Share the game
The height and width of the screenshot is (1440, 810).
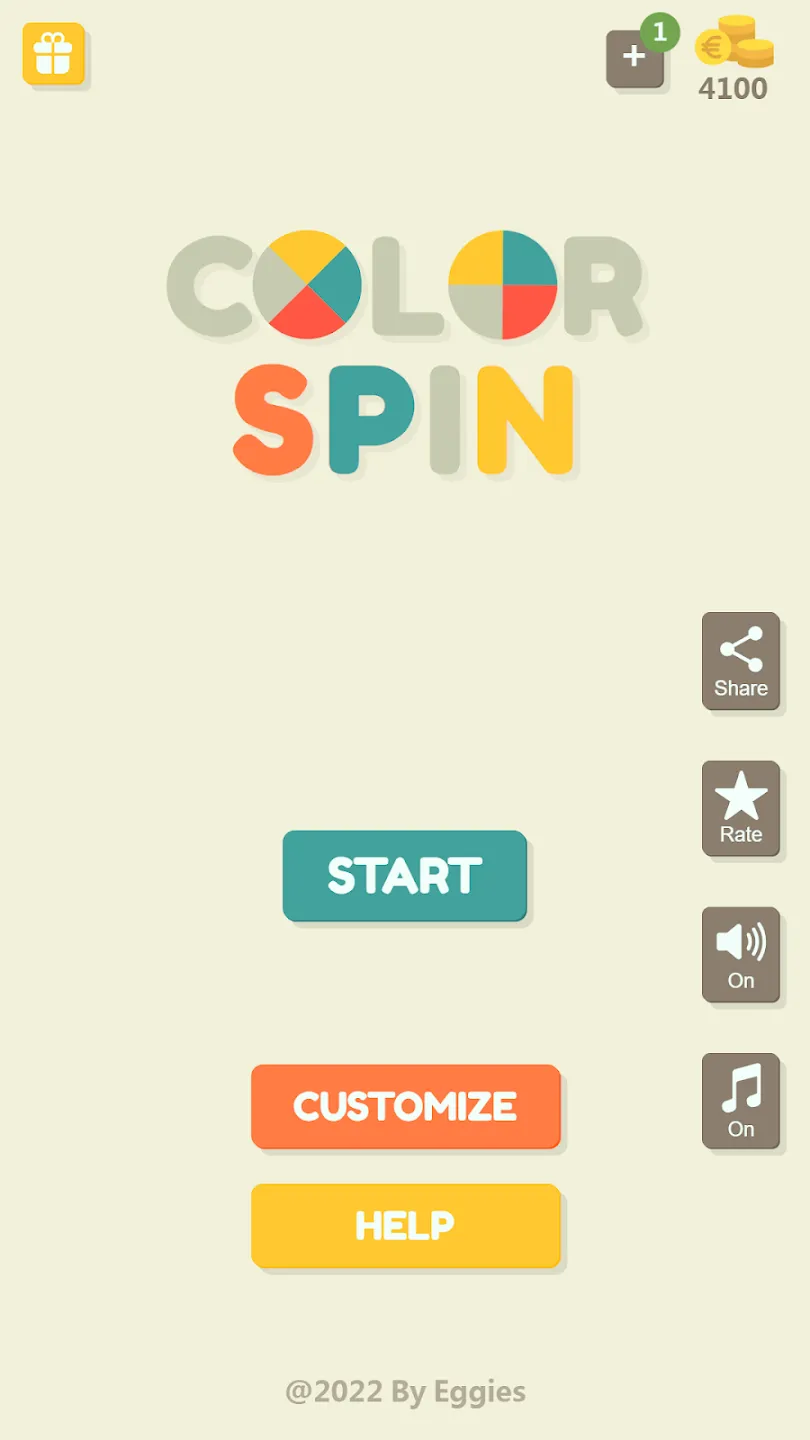(x=741, y=661)
